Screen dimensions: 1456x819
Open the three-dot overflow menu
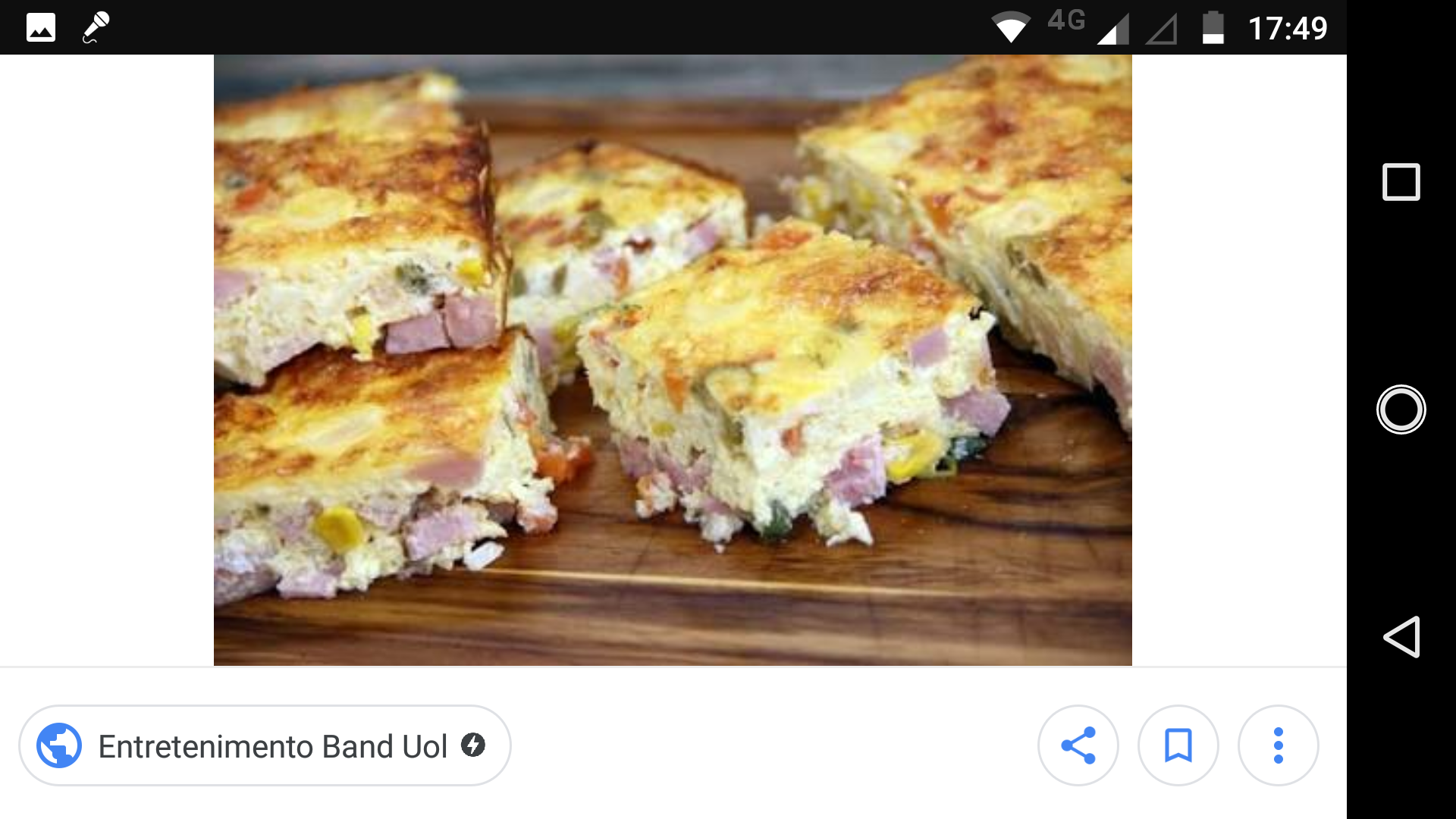coord(1278,746)
